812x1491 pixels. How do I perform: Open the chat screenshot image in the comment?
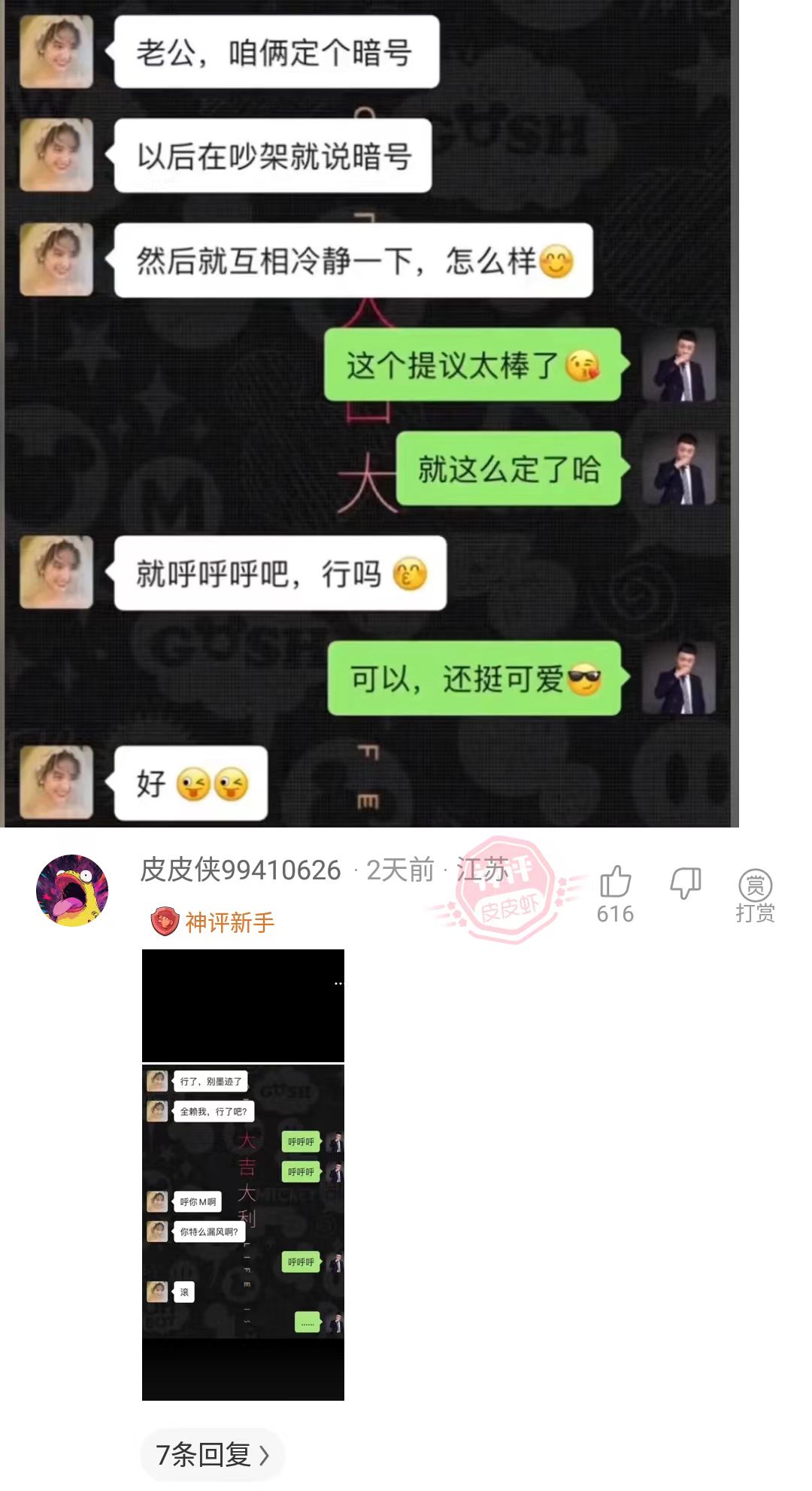click(243, 1174)
